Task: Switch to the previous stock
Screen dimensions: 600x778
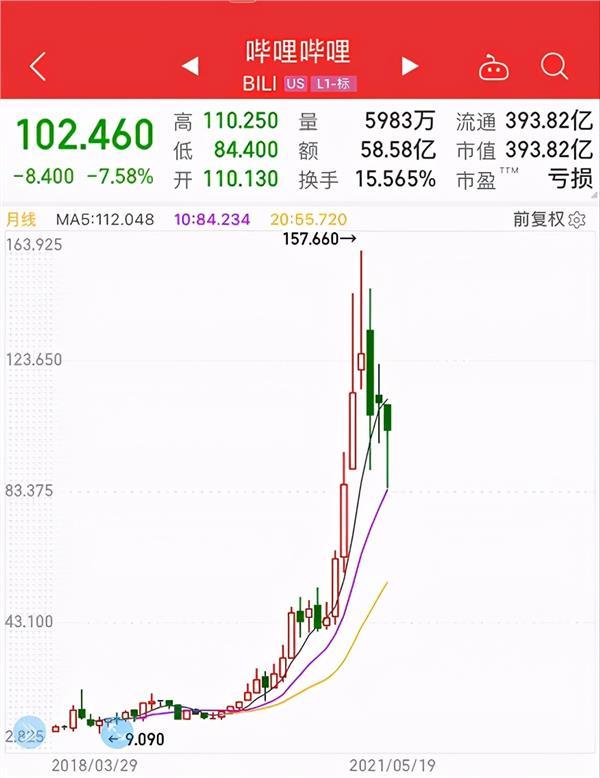Action: [x=190, y=67]
